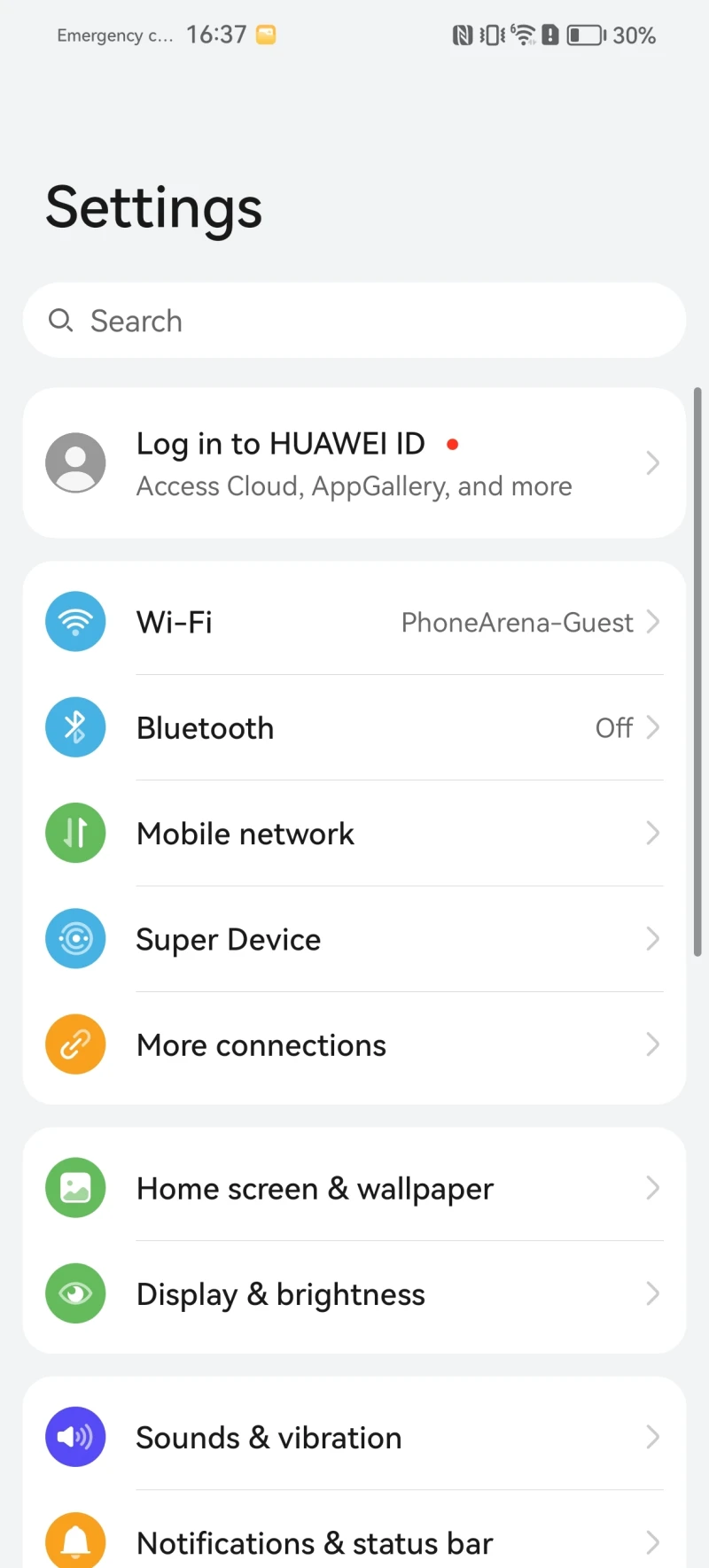
Task: Tap the Search settings field
Action: coord(354,321)
